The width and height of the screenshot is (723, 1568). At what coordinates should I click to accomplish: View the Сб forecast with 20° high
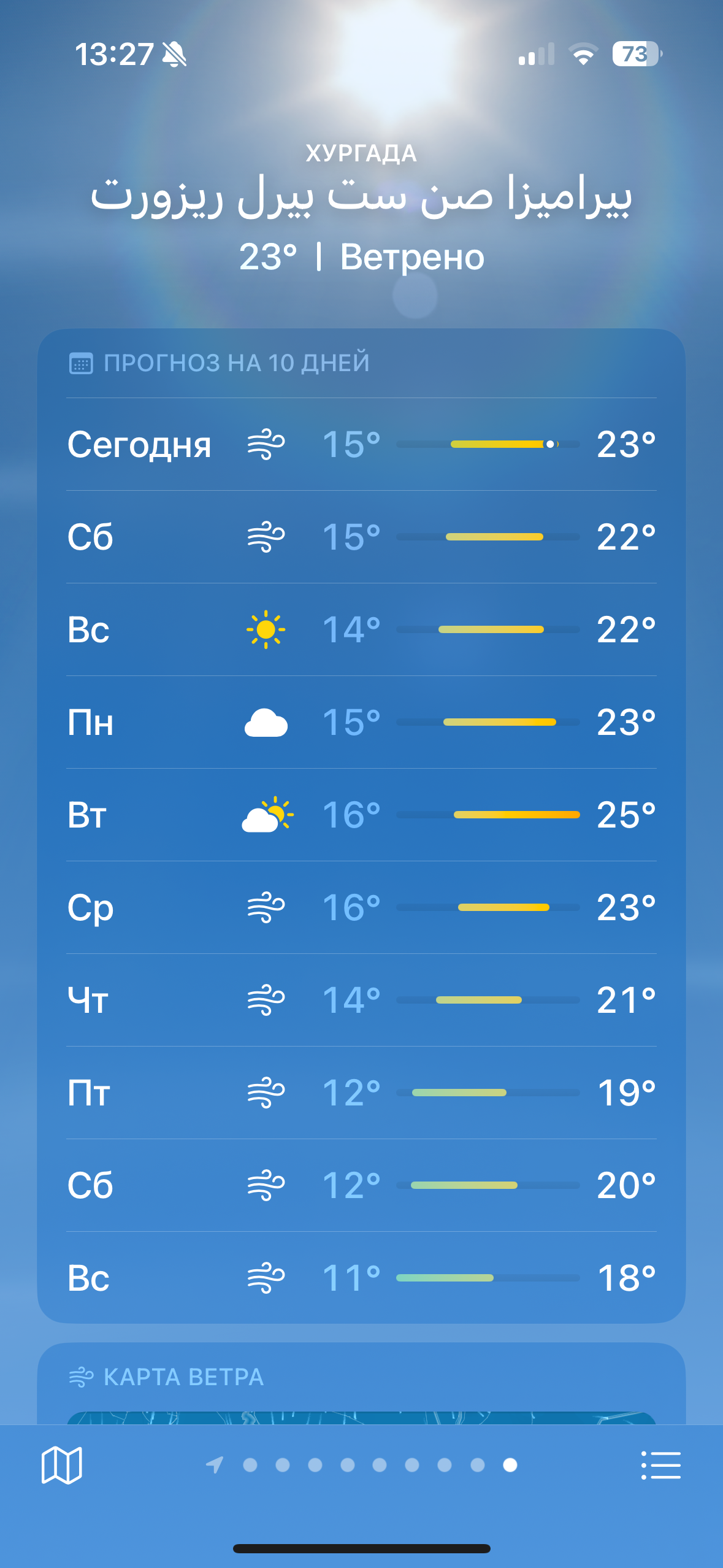click(361, 1185)
